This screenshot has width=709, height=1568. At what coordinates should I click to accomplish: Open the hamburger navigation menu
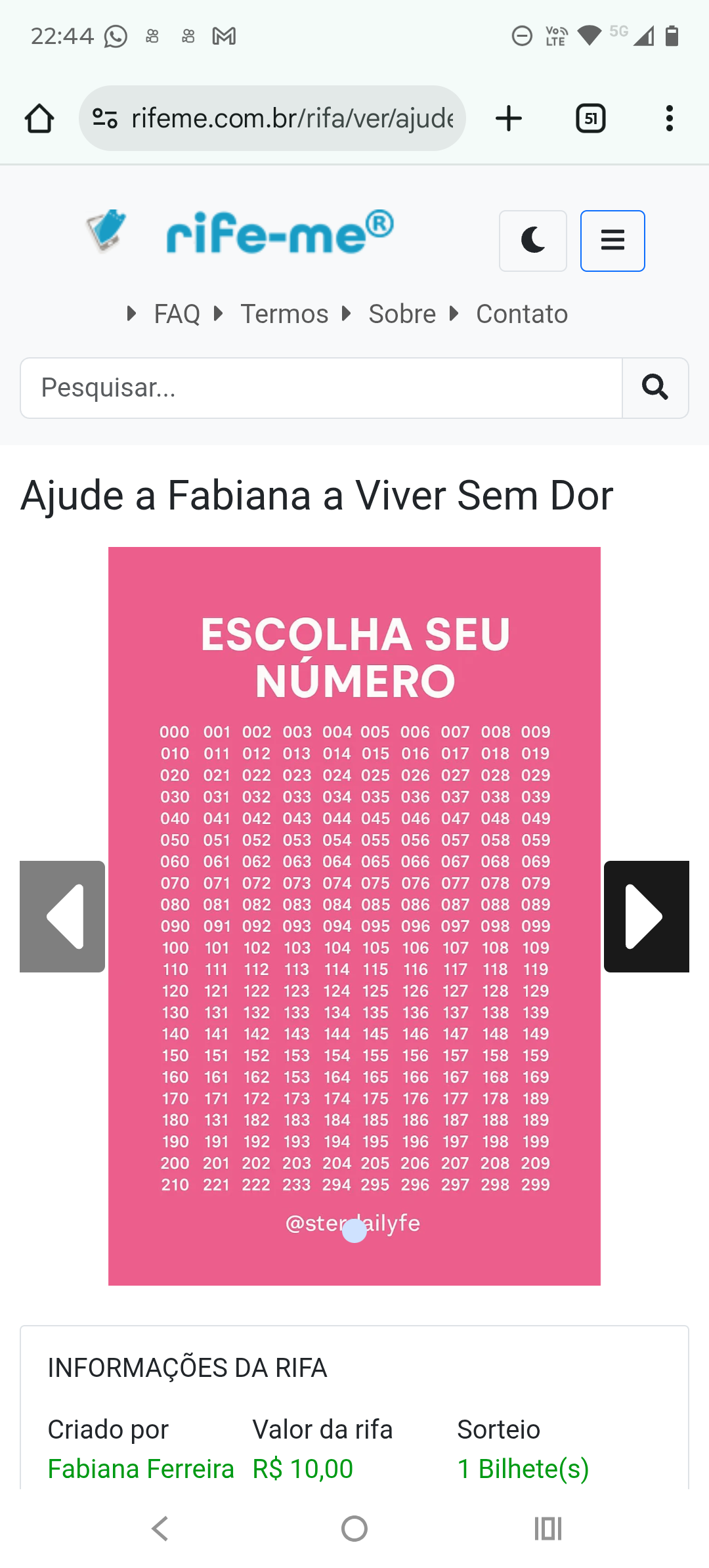(612, 240)
